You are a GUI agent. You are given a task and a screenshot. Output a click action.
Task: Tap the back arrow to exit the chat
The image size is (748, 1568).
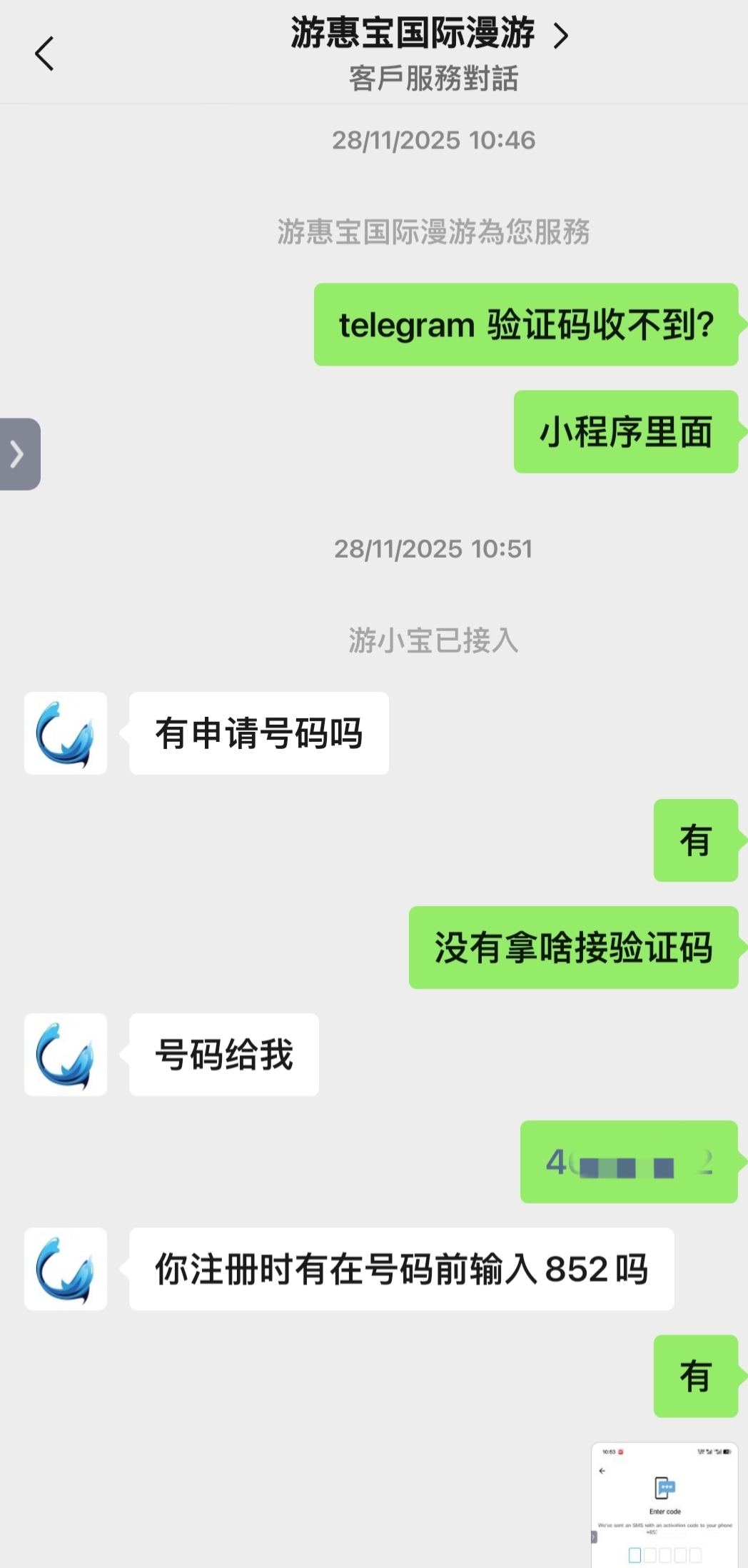coord(44,53)
